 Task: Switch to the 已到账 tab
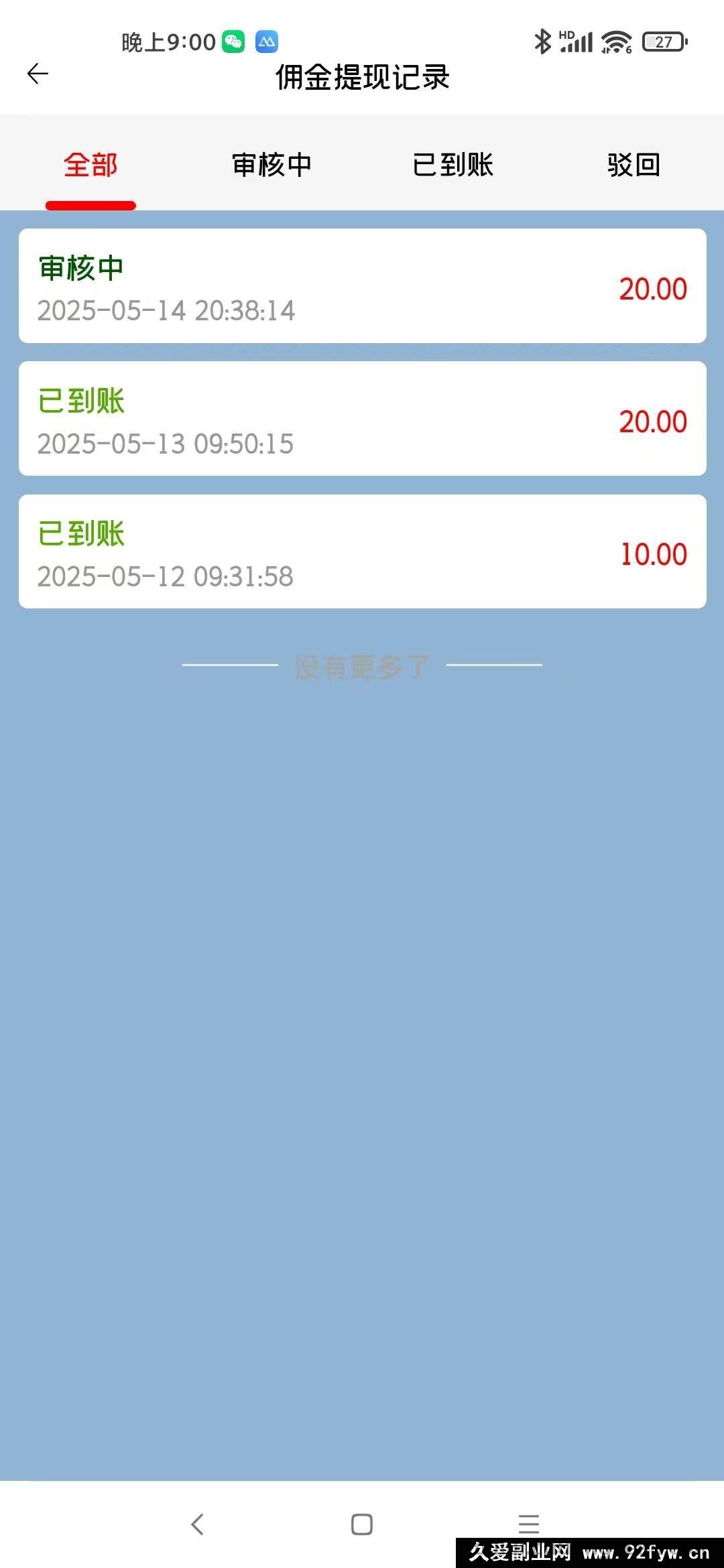(x=452, y=164)
